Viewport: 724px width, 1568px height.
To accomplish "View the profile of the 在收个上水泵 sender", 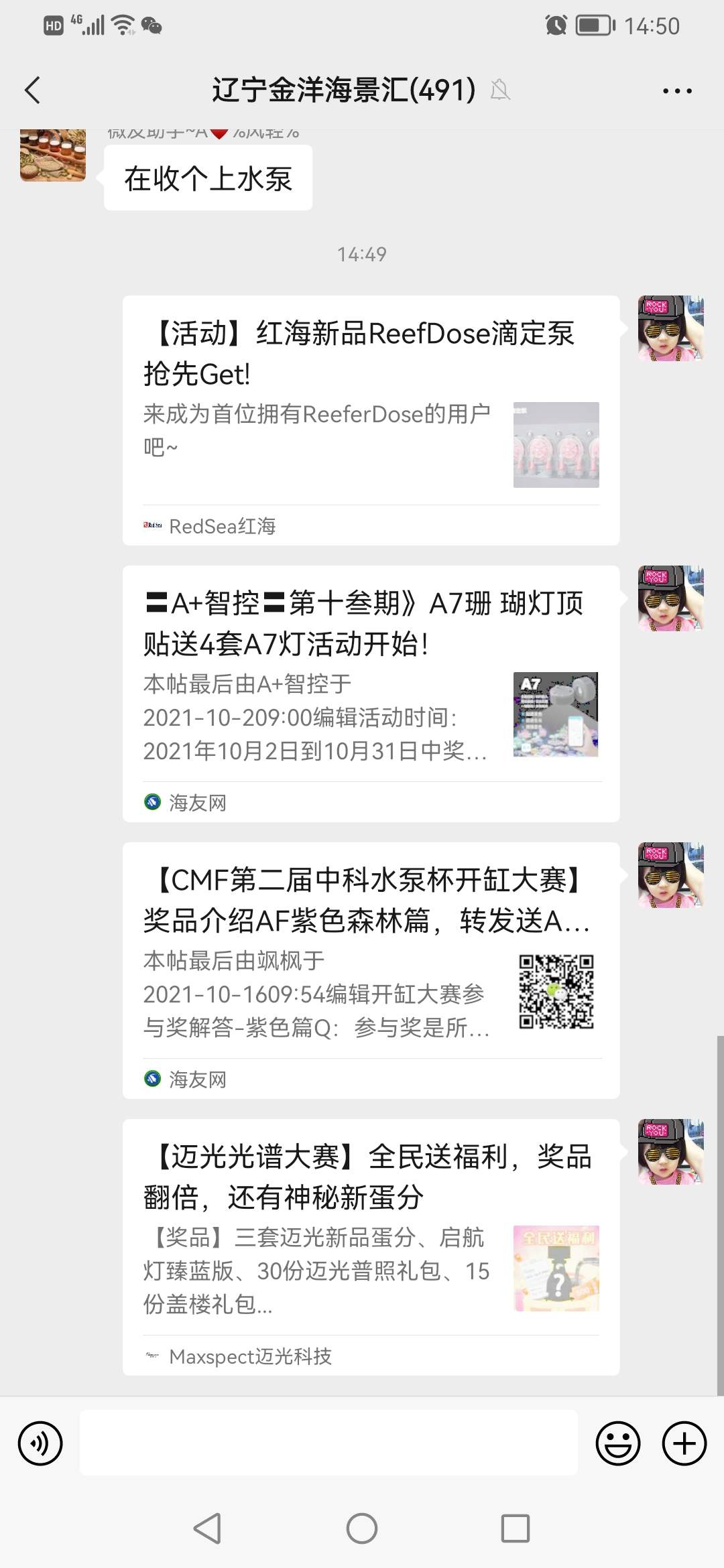I will point(53,155).
